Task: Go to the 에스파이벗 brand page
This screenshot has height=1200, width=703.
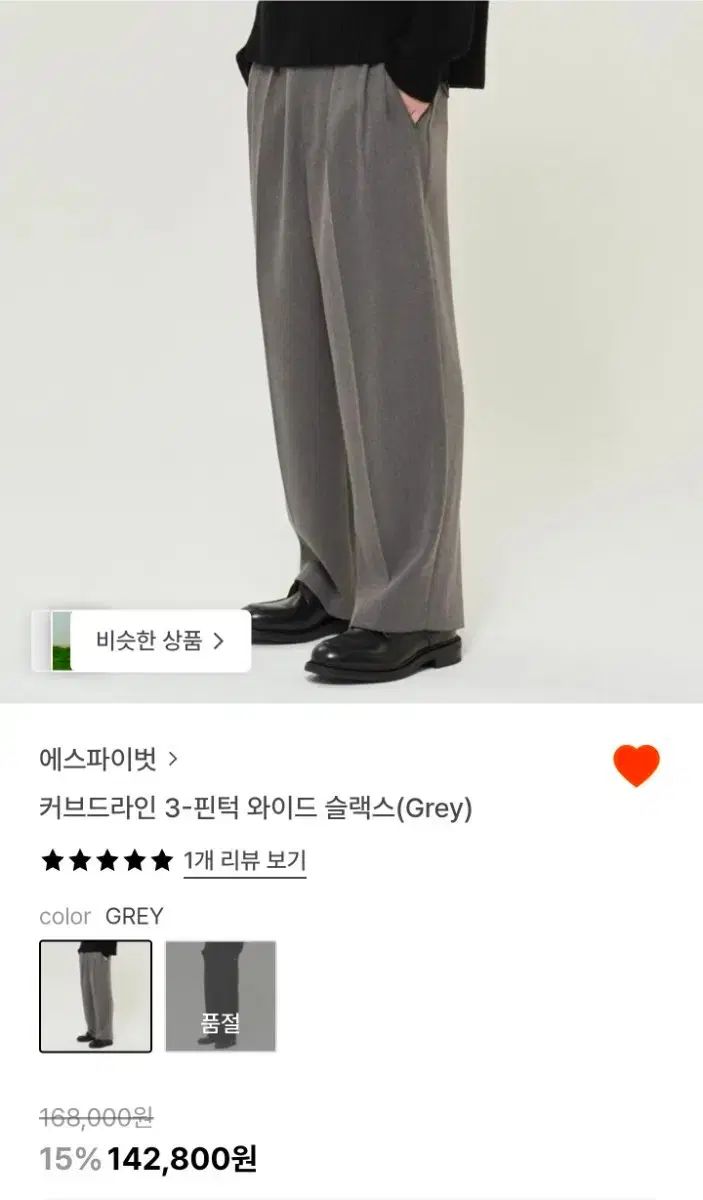Action: pyautogui.click(x=108, y=759)
